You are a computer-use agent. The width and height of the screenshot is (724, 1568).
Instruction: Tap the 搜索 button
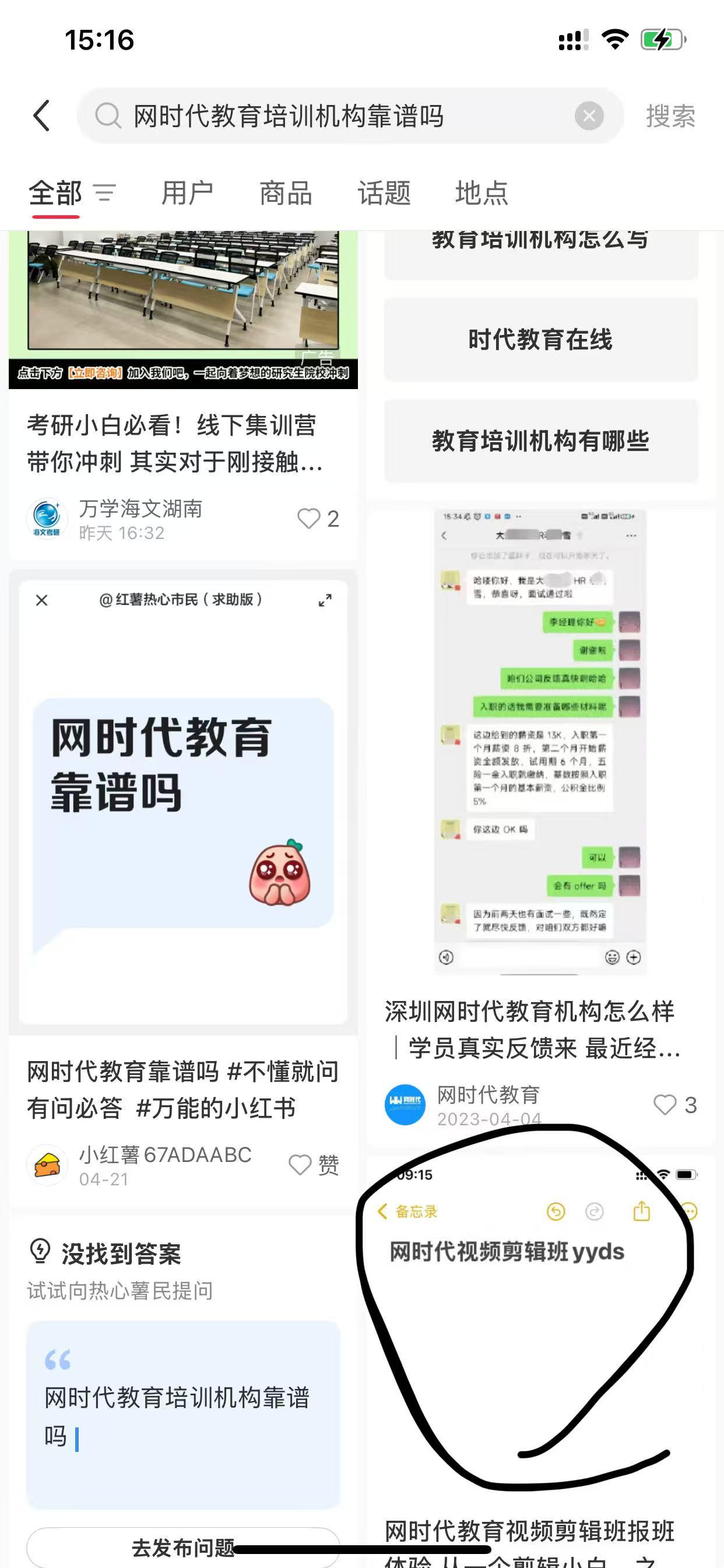(x=670, y=116)
